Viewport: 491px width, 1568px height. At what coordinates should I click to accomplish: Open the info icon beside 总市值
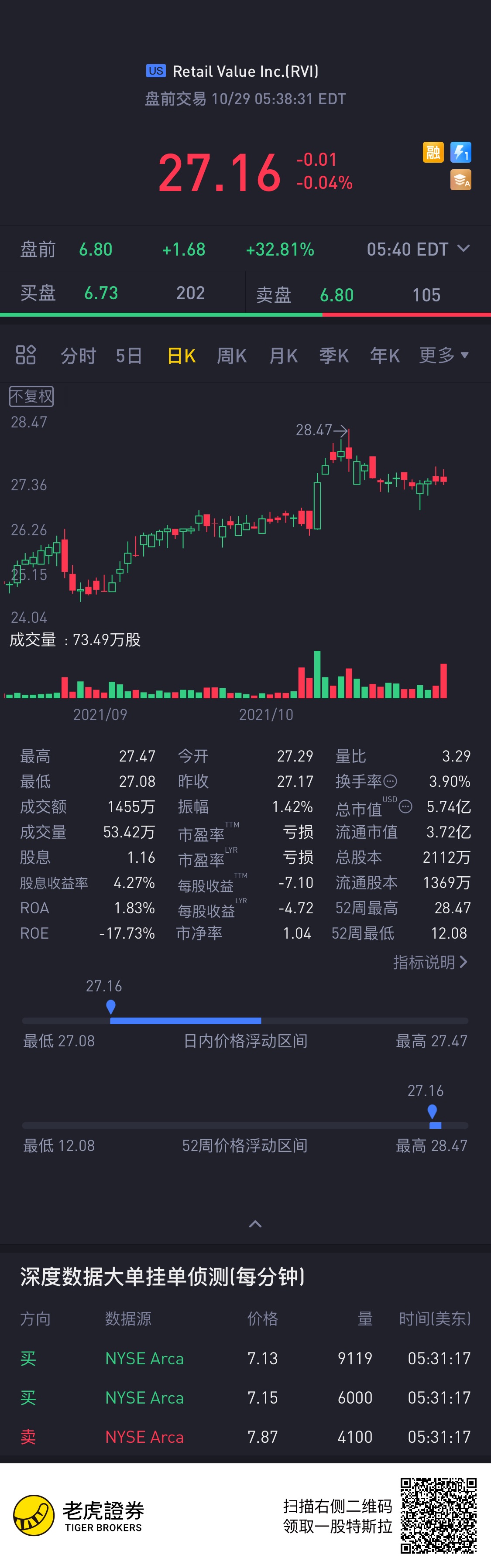(x=406, y=806)
